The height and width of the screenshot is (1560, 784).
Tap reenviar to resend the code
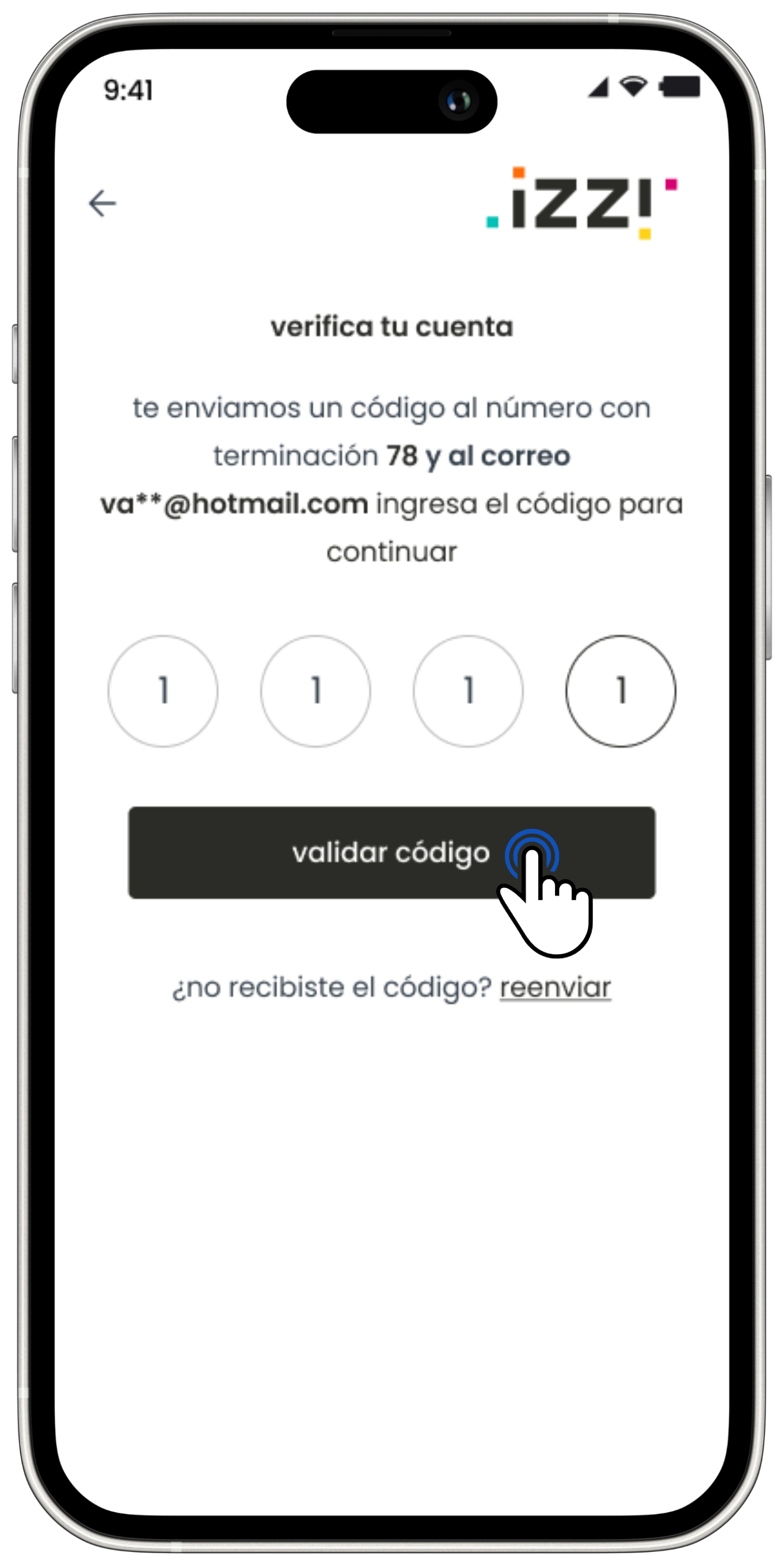[555, 988]
